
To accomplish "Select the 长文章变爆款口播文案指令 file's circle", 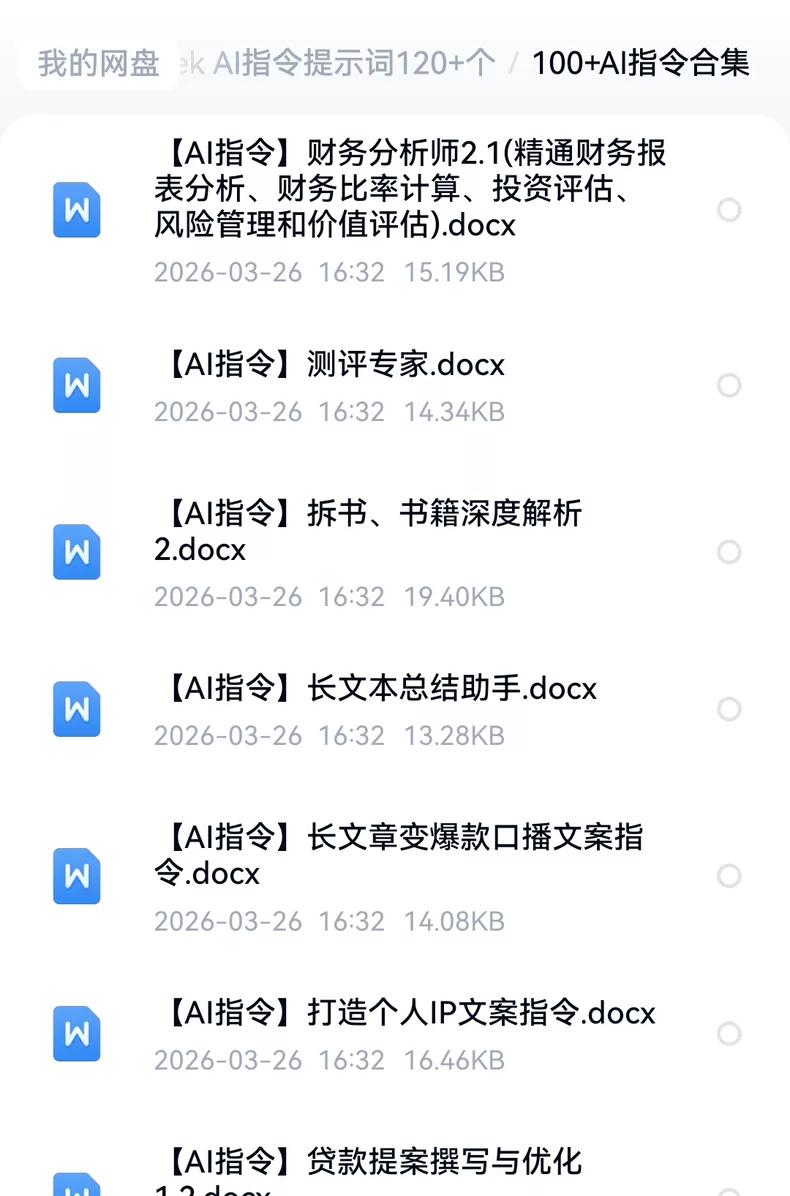I will 729,876.
